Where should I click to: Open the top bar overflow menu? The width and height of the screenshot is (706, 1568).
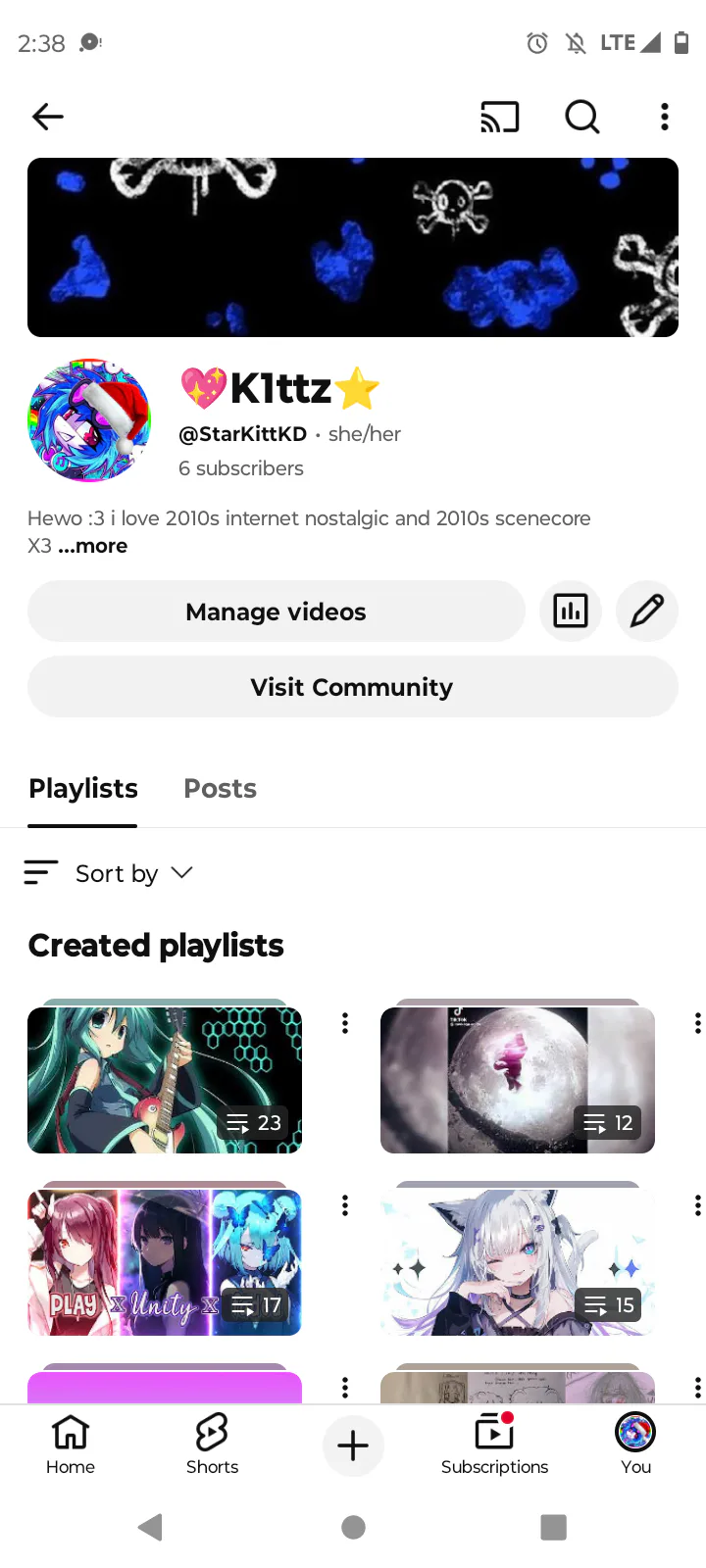[665, 117]
